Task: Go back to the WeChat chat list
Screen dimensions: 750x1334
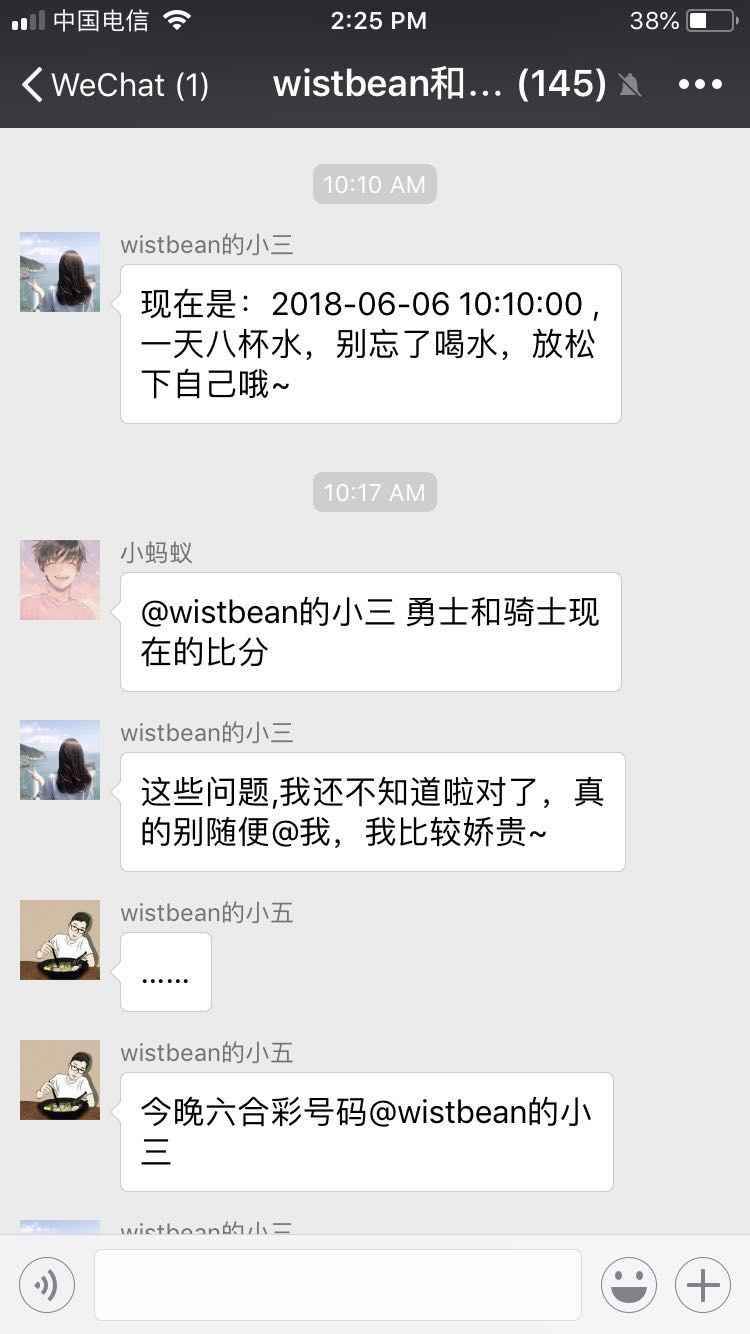Action: point(114,85)
